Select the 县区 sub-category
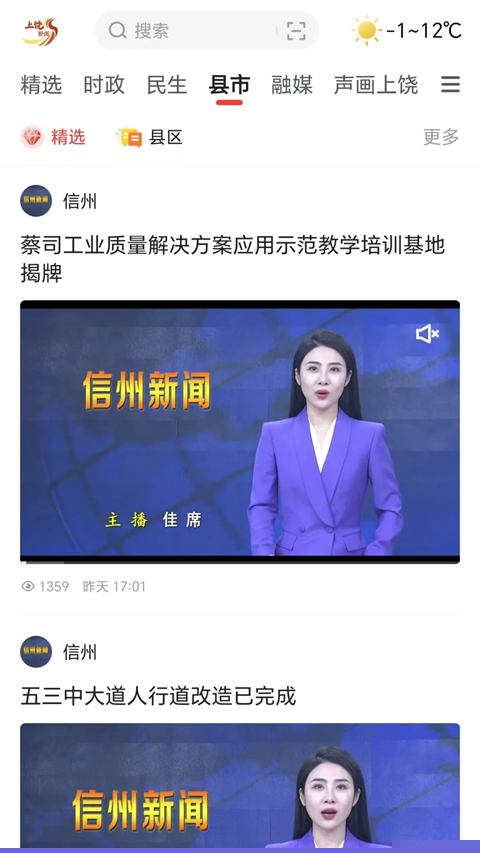The image size is (480, 853). pos(150,138)
